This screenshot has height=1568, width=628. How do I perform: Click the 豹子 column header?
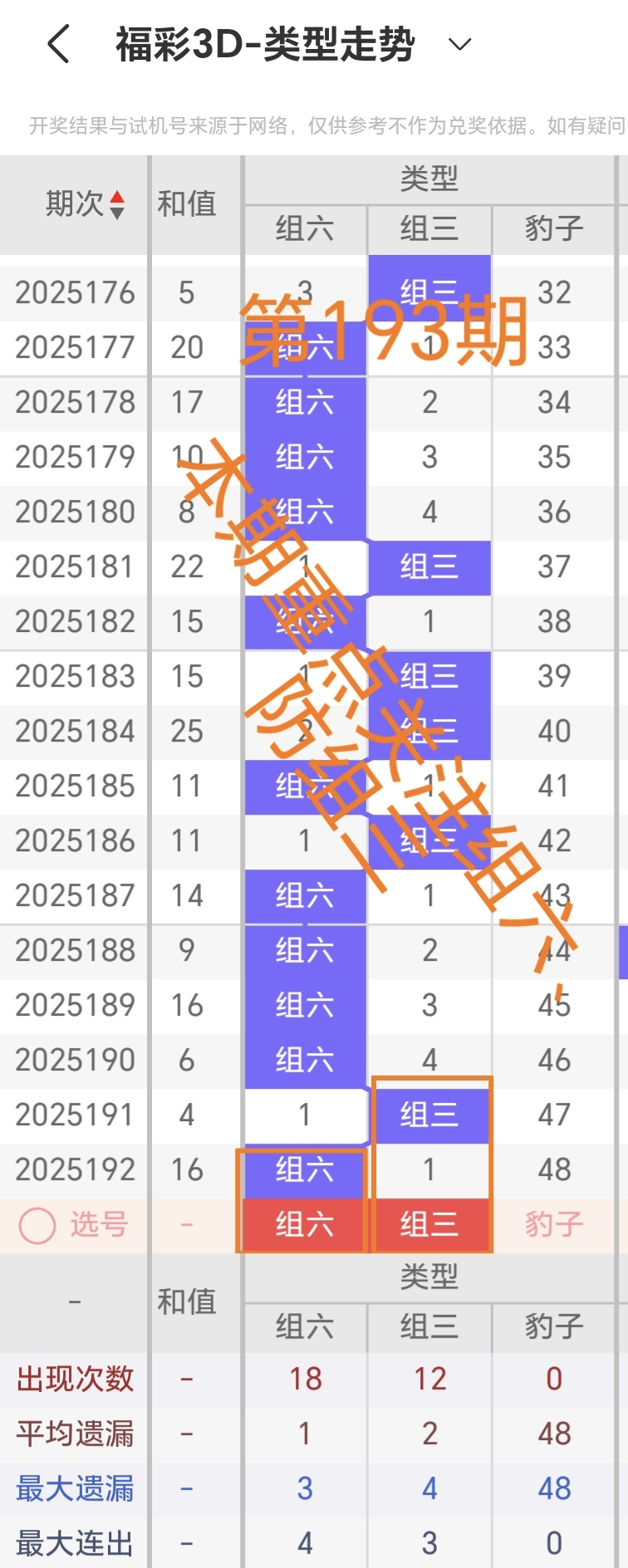[552, 229]
